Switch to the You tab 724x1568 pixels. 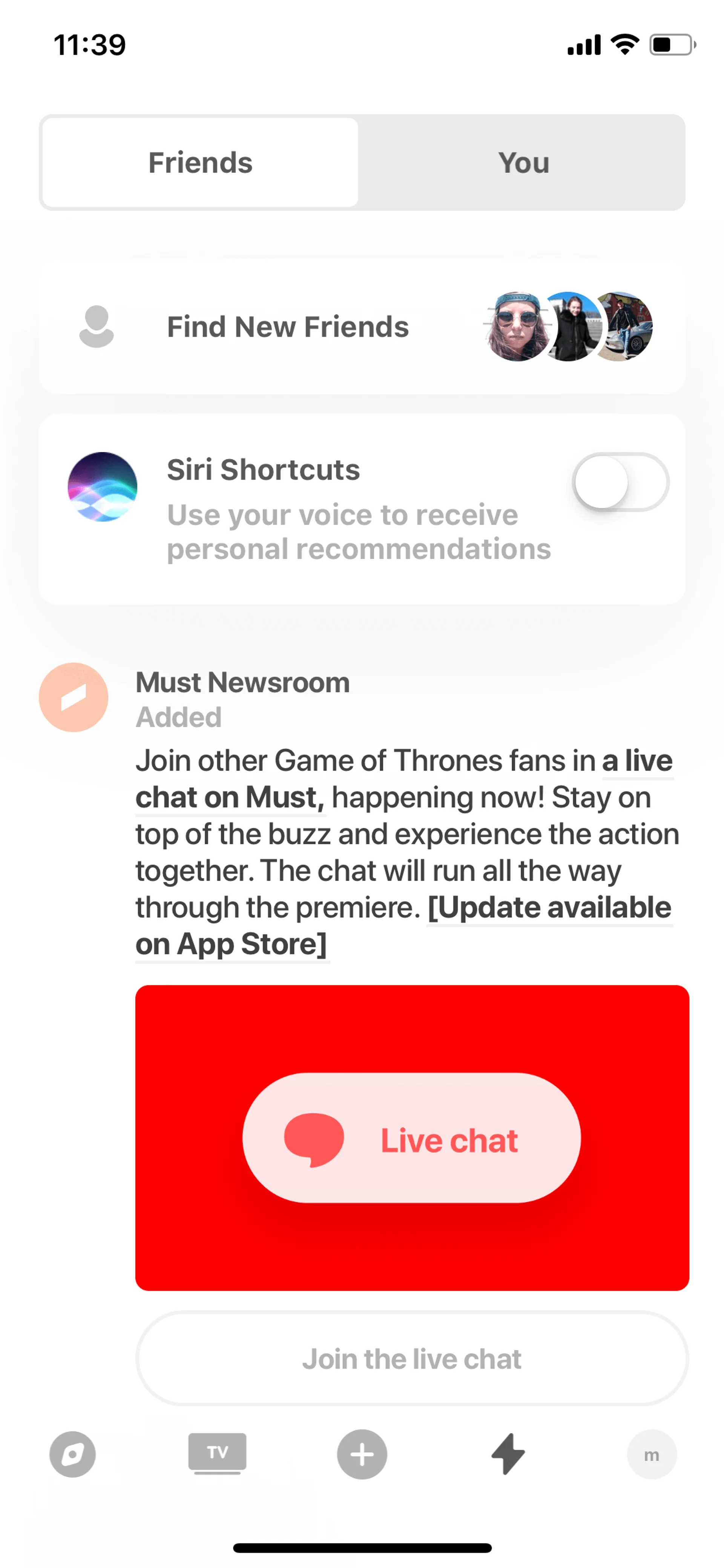(523, 163)
